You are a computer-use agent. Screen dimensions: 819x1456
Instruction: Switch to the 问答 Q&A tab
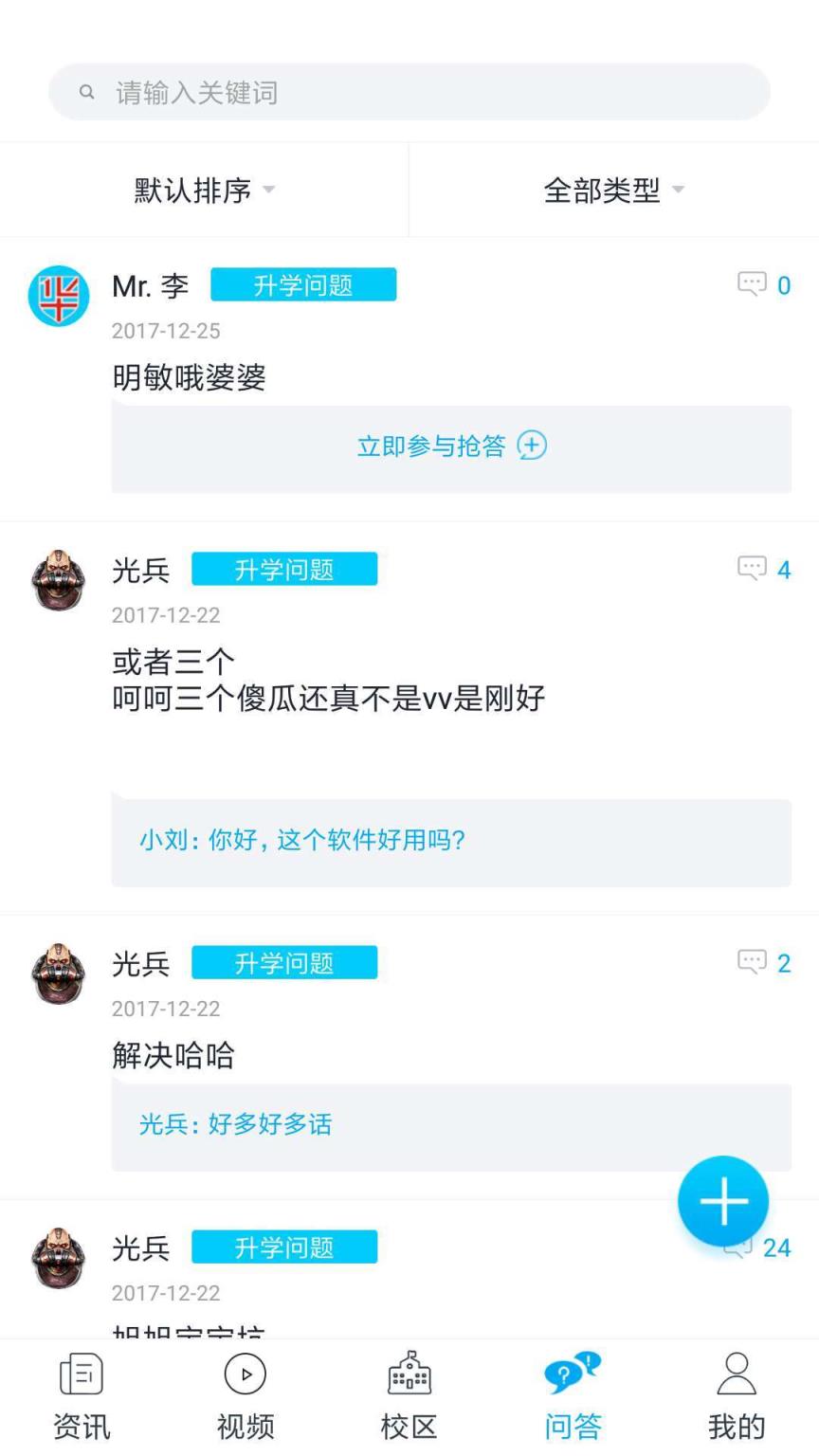[573, 1392]
